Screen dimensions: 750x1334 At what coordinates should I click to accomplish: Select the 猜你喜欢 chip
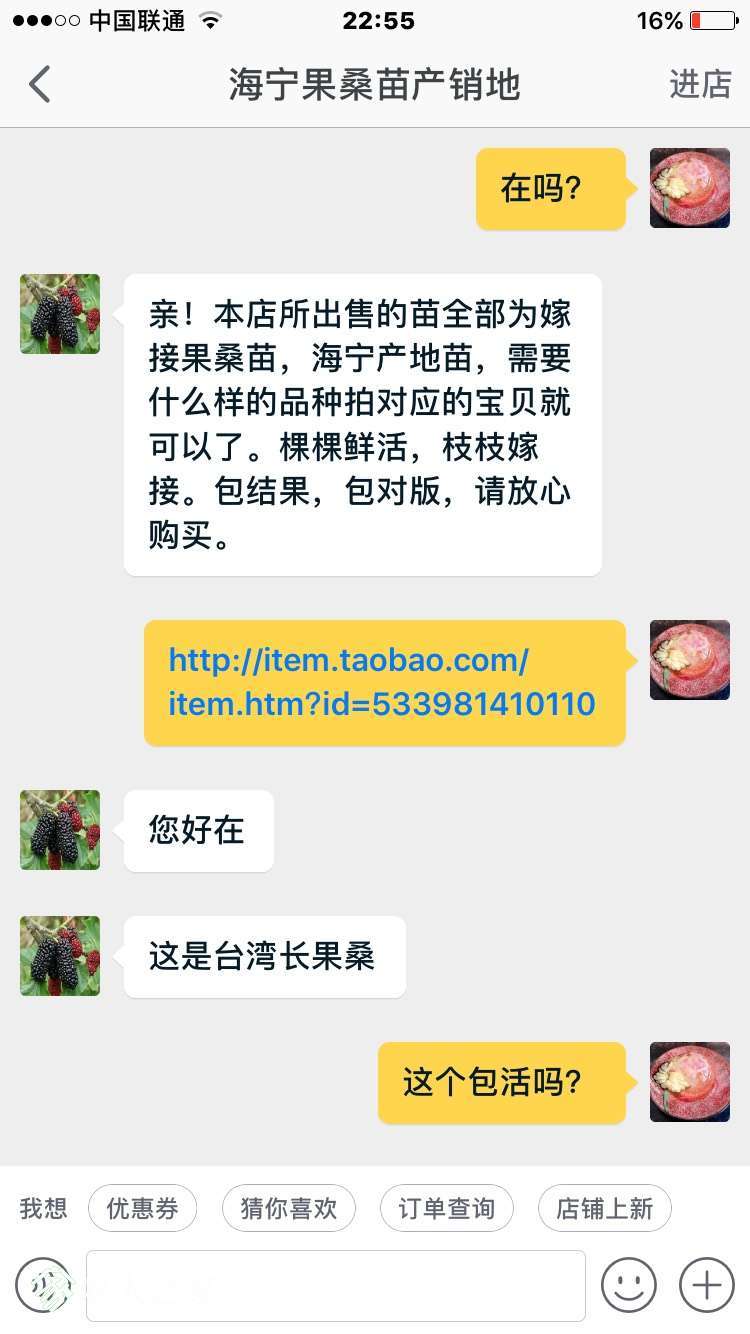(x=289, y=1209)
